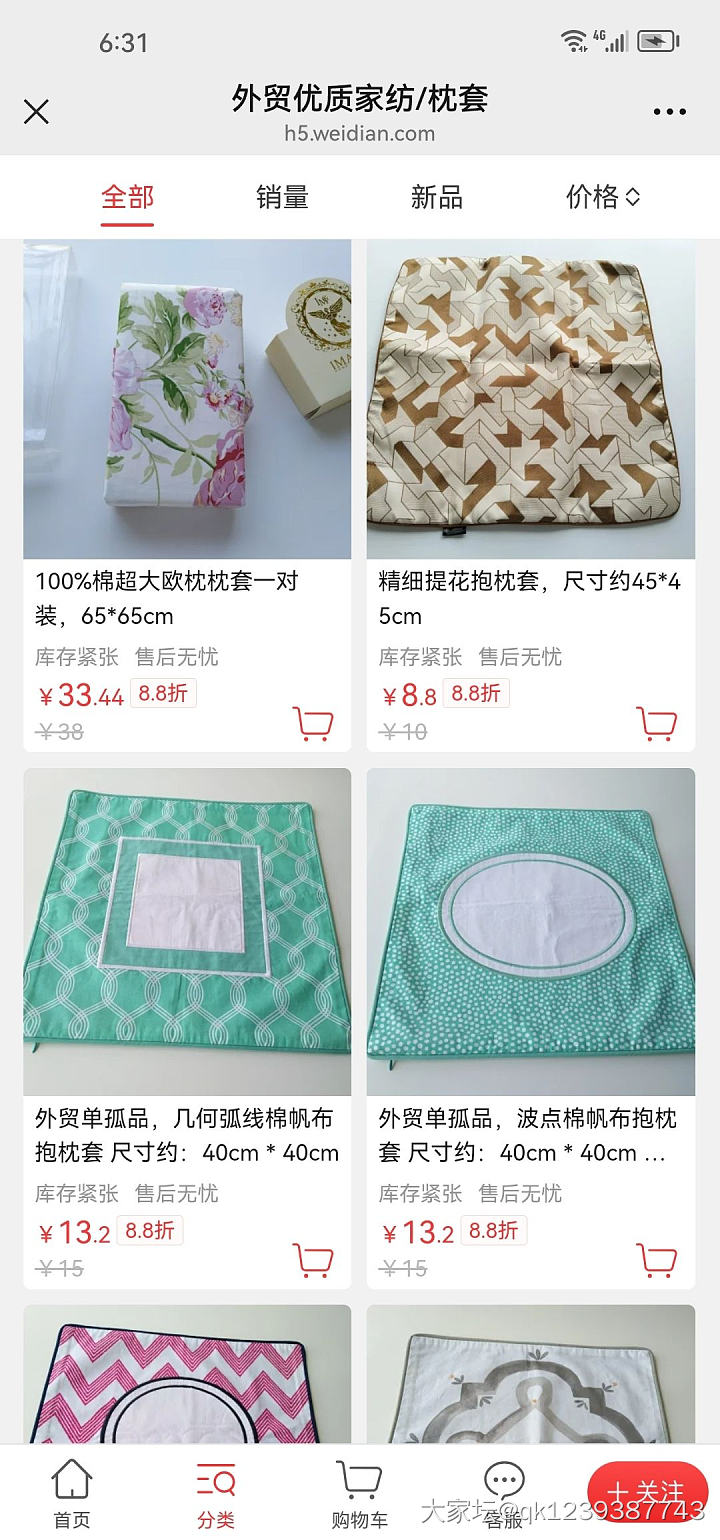This screenshot has width=720, height=1540.
Task: Switch to the 销量 sales tab
Action: point(281,197)
